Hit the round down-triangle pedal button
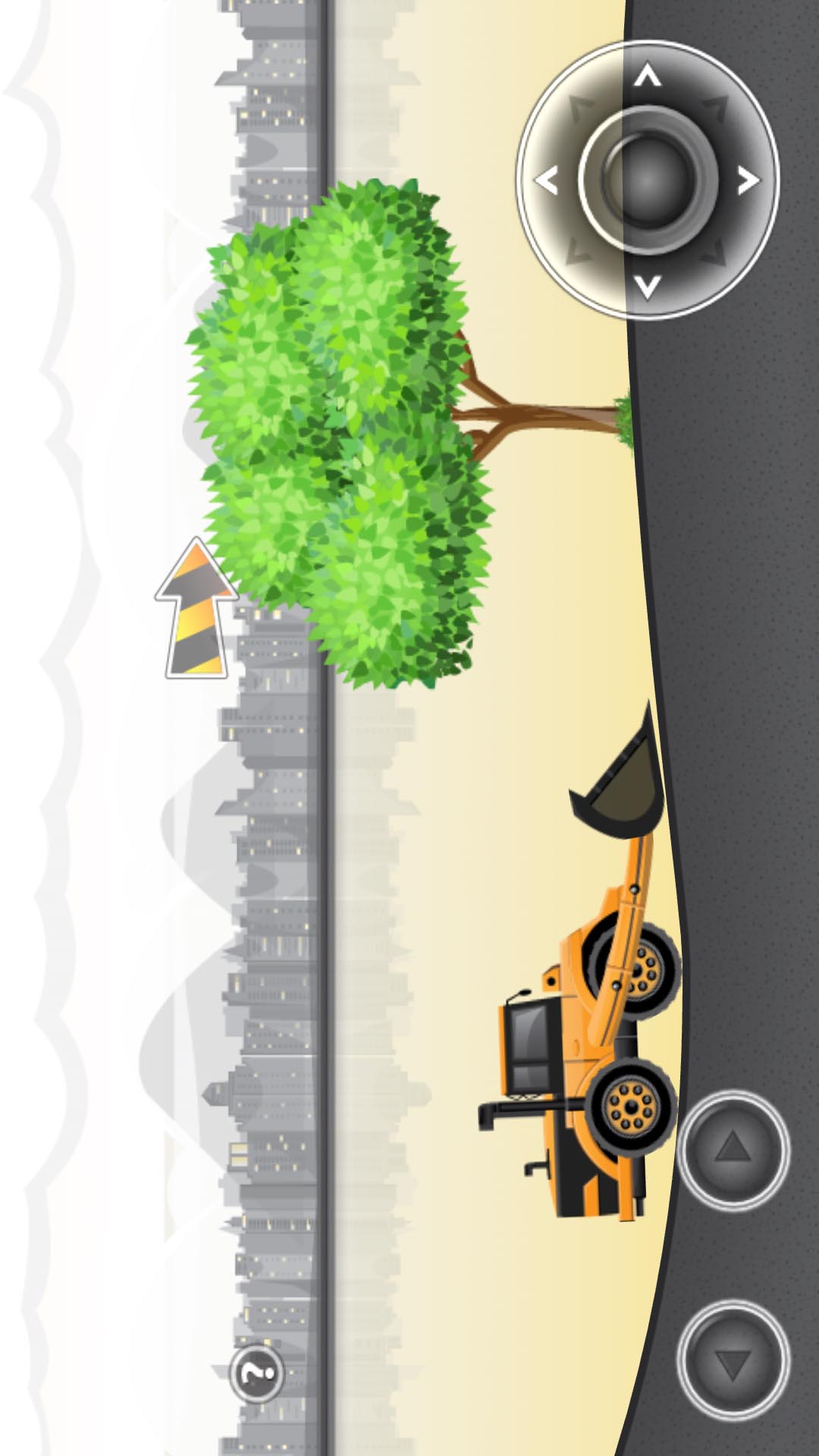This screenshot has height=1456, width=819. click(x=733, y=1360)
